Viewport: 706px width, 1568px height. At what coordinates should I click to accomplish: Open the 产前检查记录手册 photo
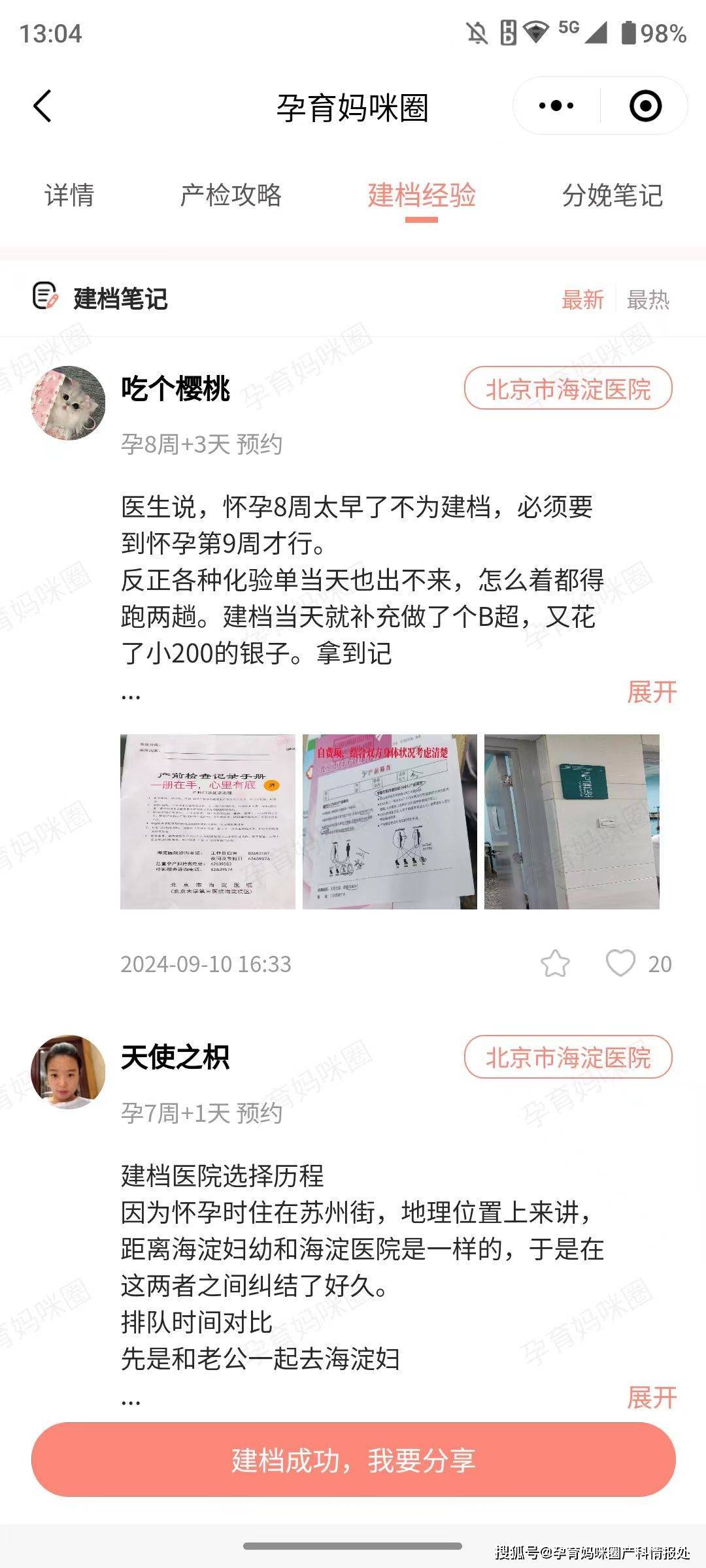click(x=208, y=821)
